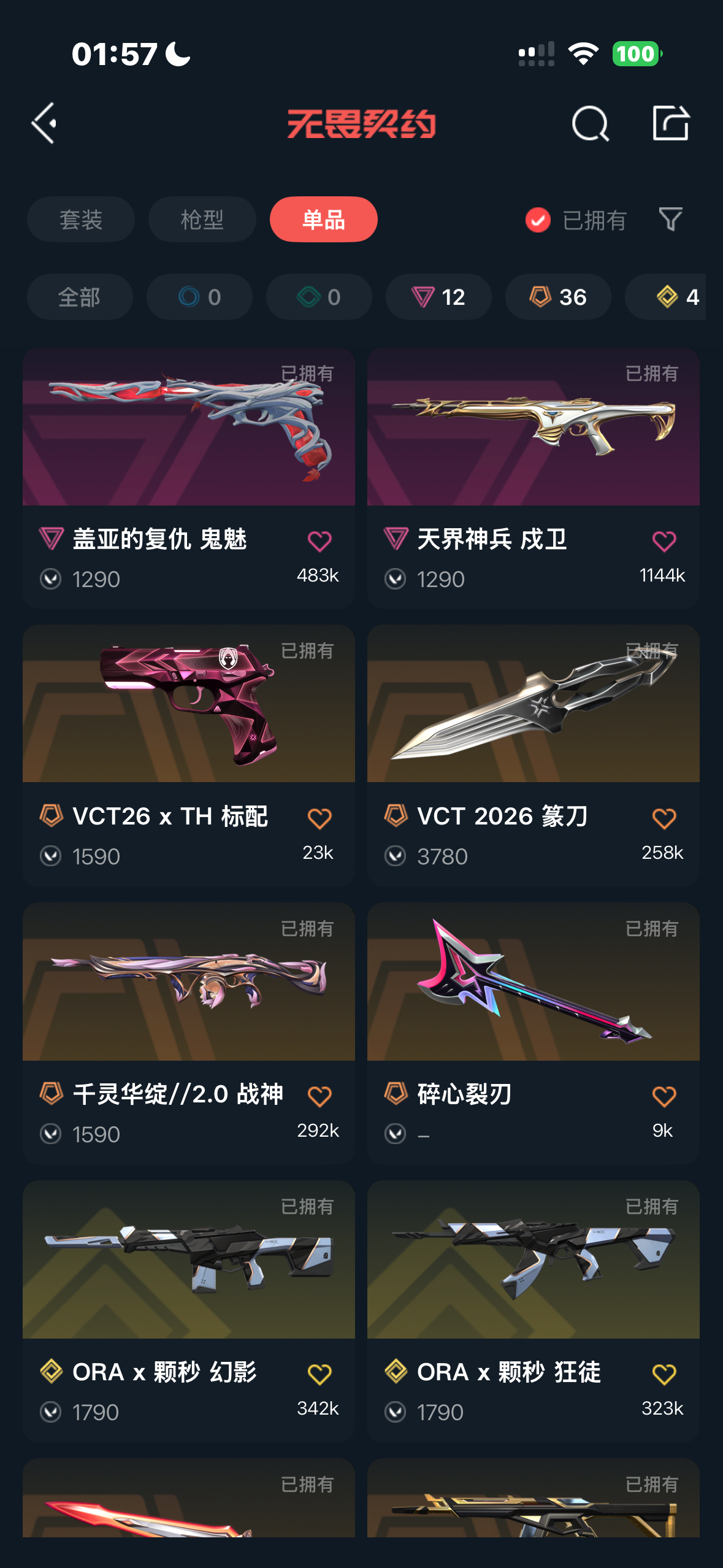The image size is (723, 1568).
Task: Tap the share icon in the top bar
Action: point(670,123)
